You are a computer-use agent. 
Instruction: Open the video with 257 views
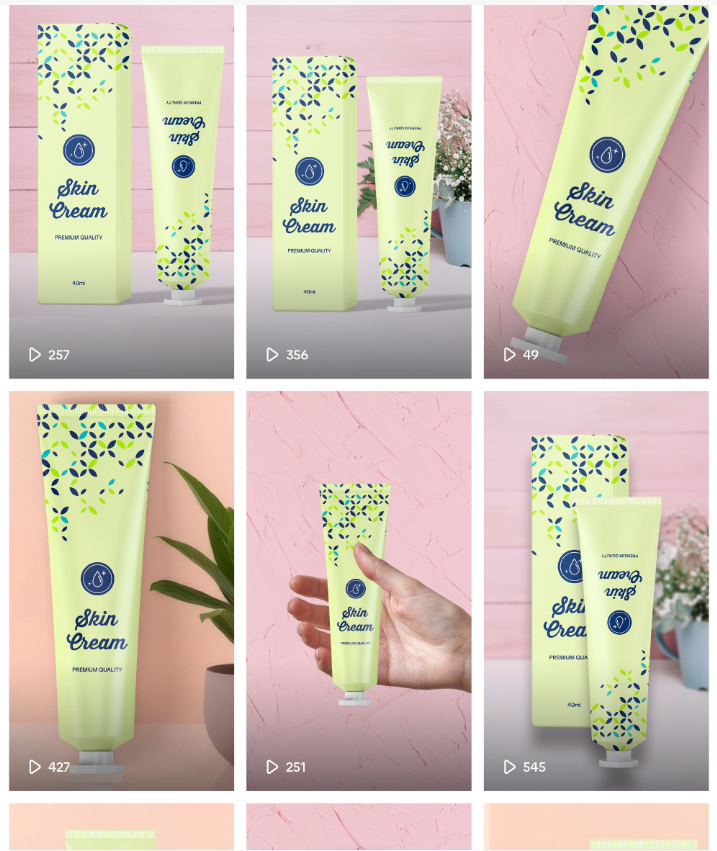pos(121,192)
